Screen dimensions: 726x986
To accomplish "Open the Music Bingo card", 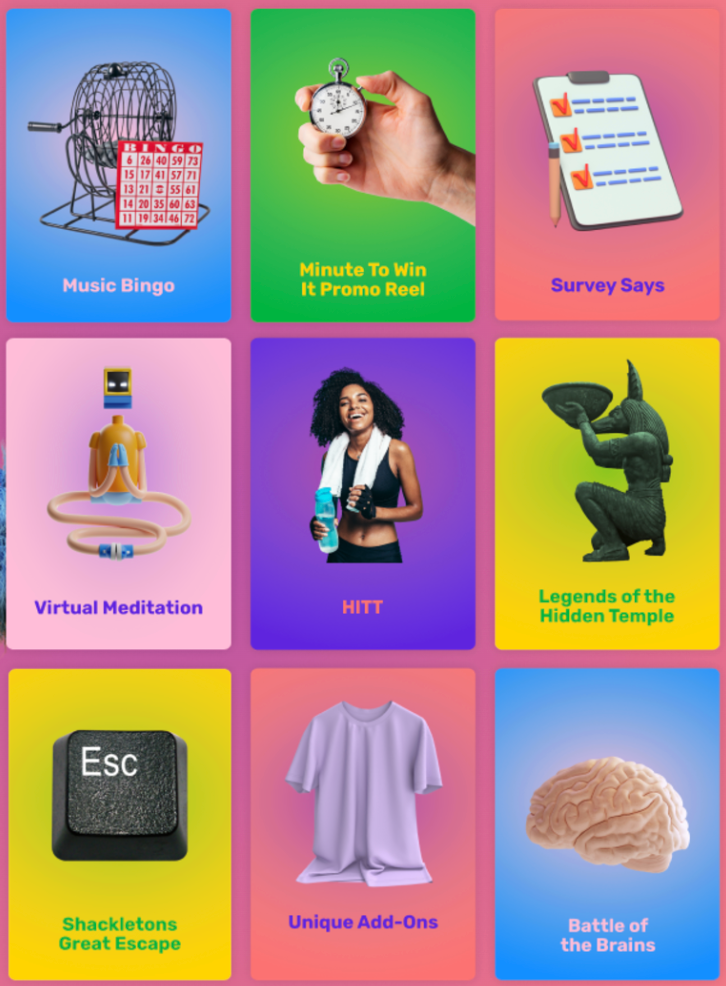I will tap(118, 166).
